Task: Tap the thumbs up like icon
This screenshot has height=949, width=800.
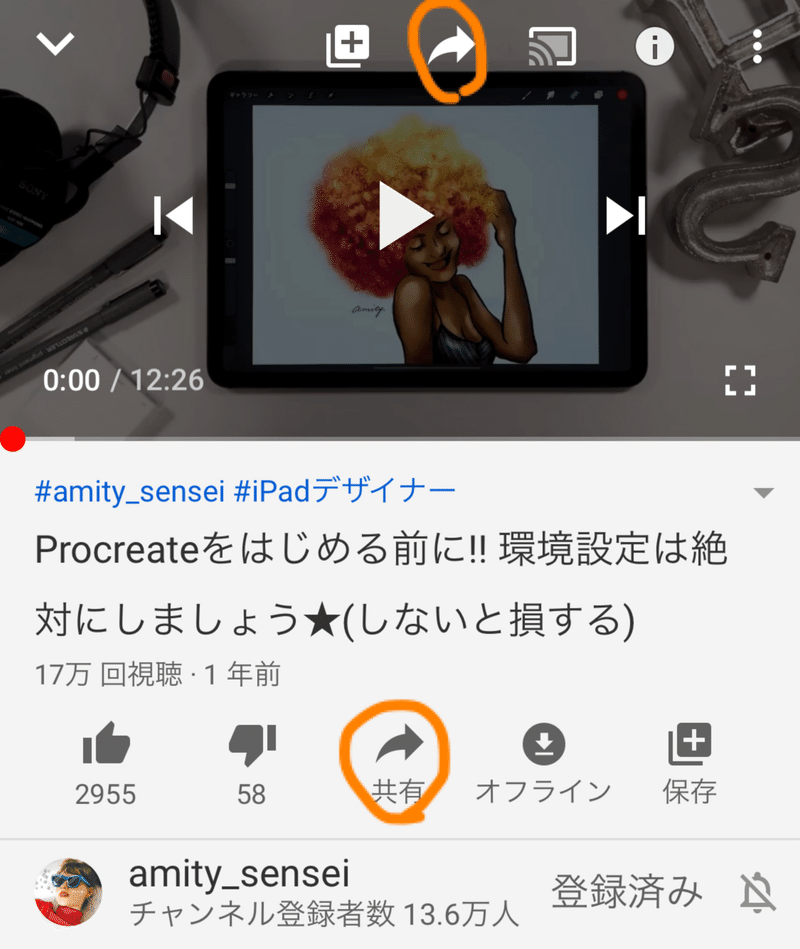Action: (106, 743)
